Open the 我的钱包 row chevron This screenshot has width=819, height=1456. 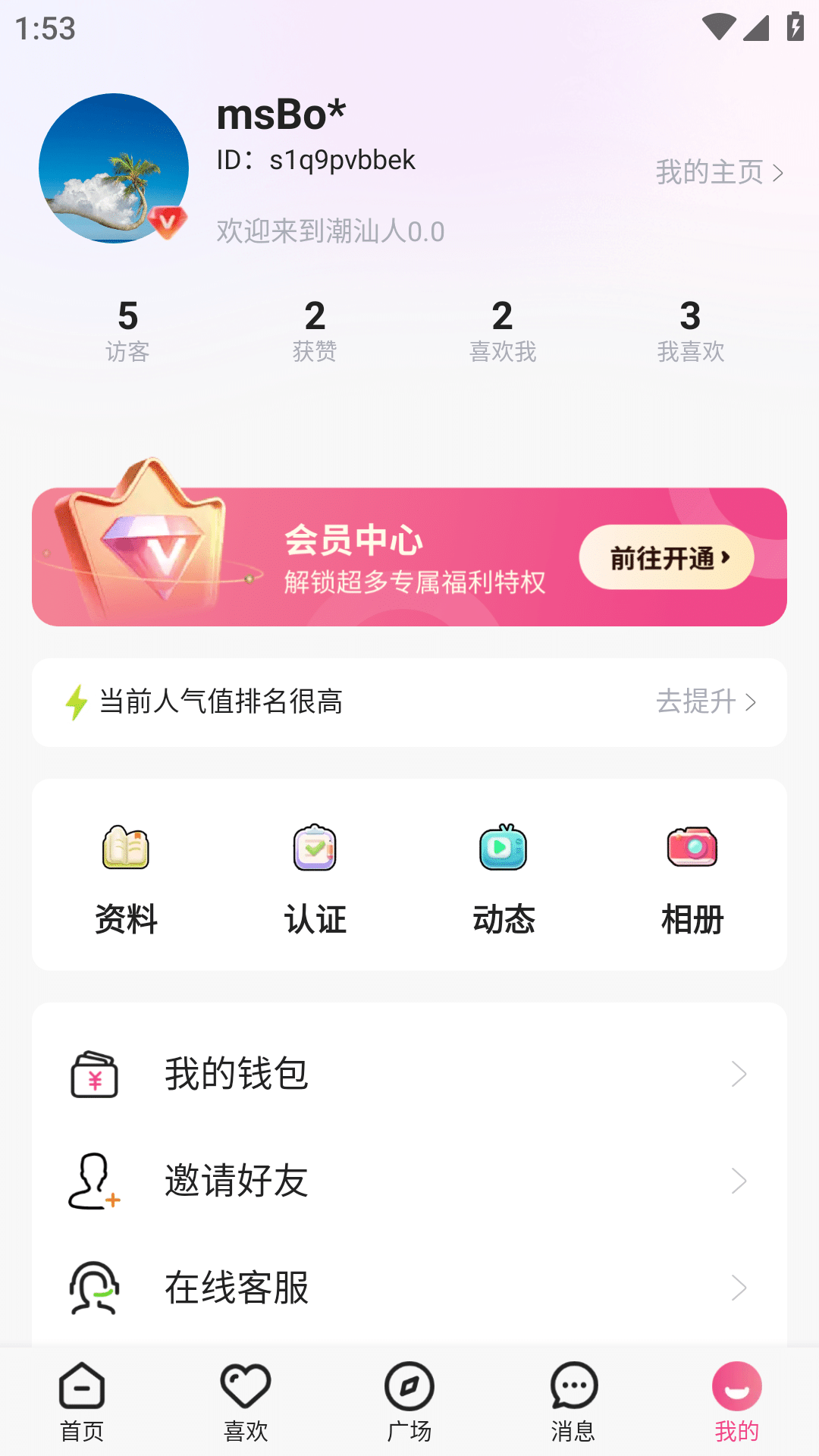point(741,1073)
